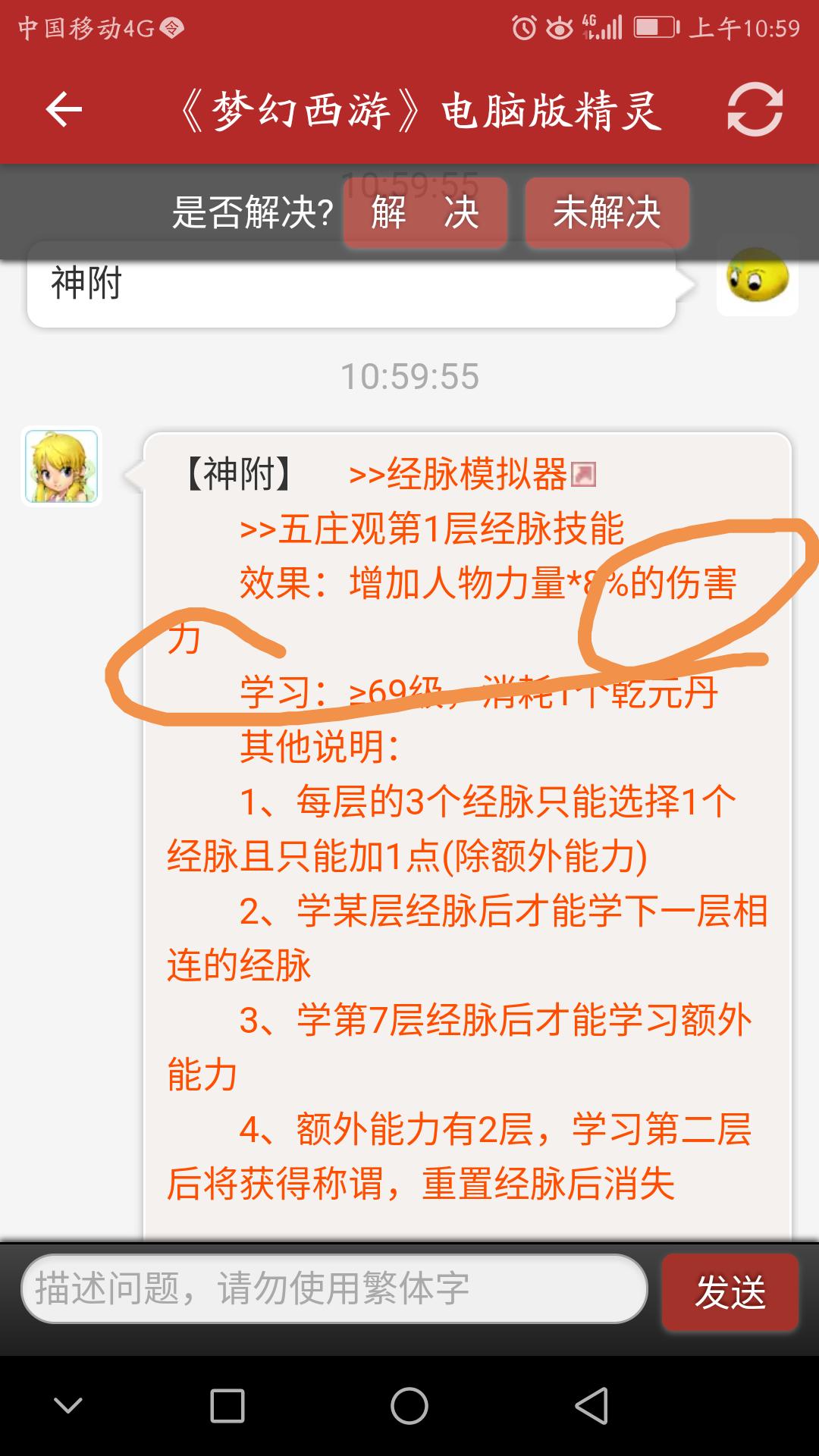Image resolution: width=819 pixels, height=1456 pixels.
Task: Open recent apps from the navigation bar
Action: tap(227, 1405)
